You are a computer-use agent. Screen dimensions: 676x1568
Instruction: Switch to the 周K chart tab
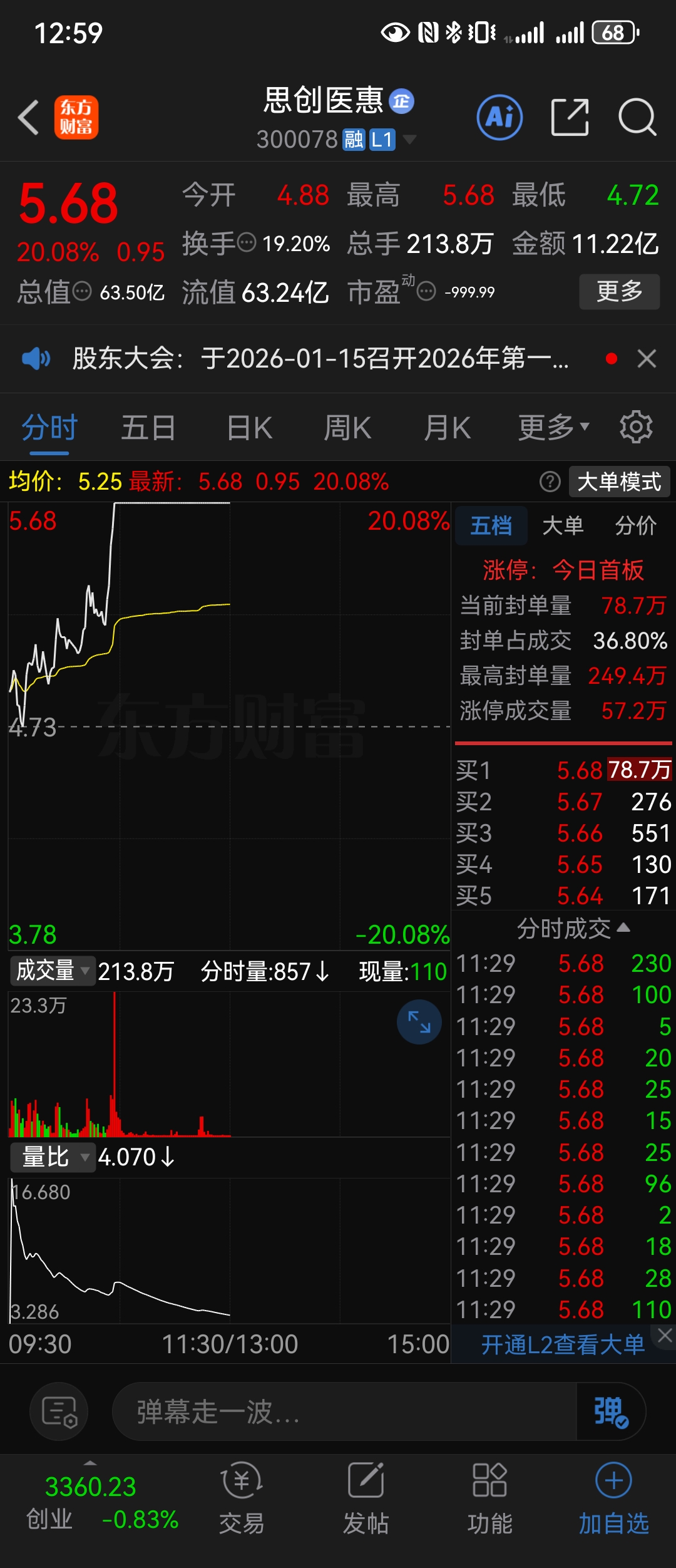347,428
